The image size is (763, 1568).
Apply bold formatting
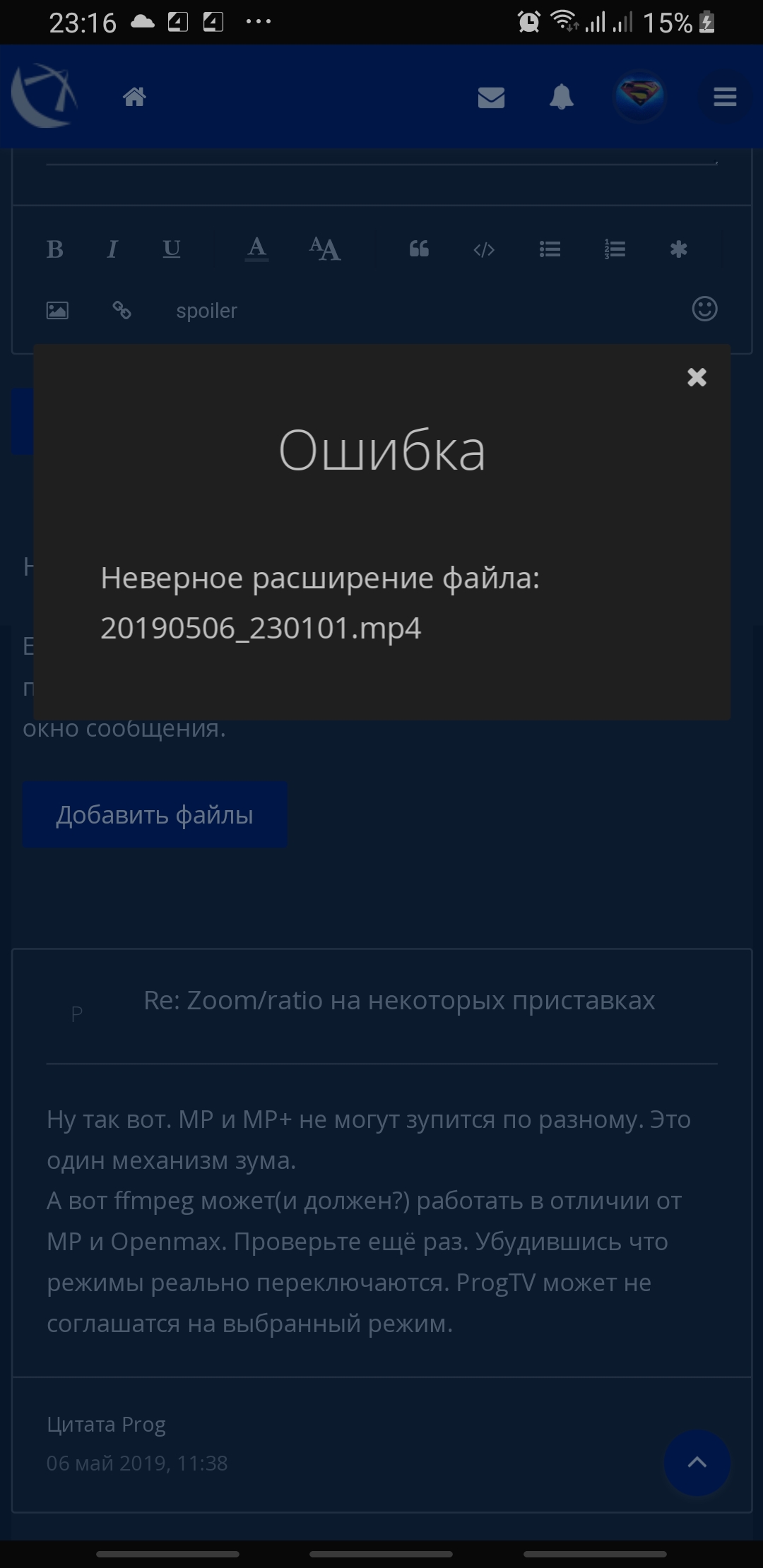[x=55, y=249]
